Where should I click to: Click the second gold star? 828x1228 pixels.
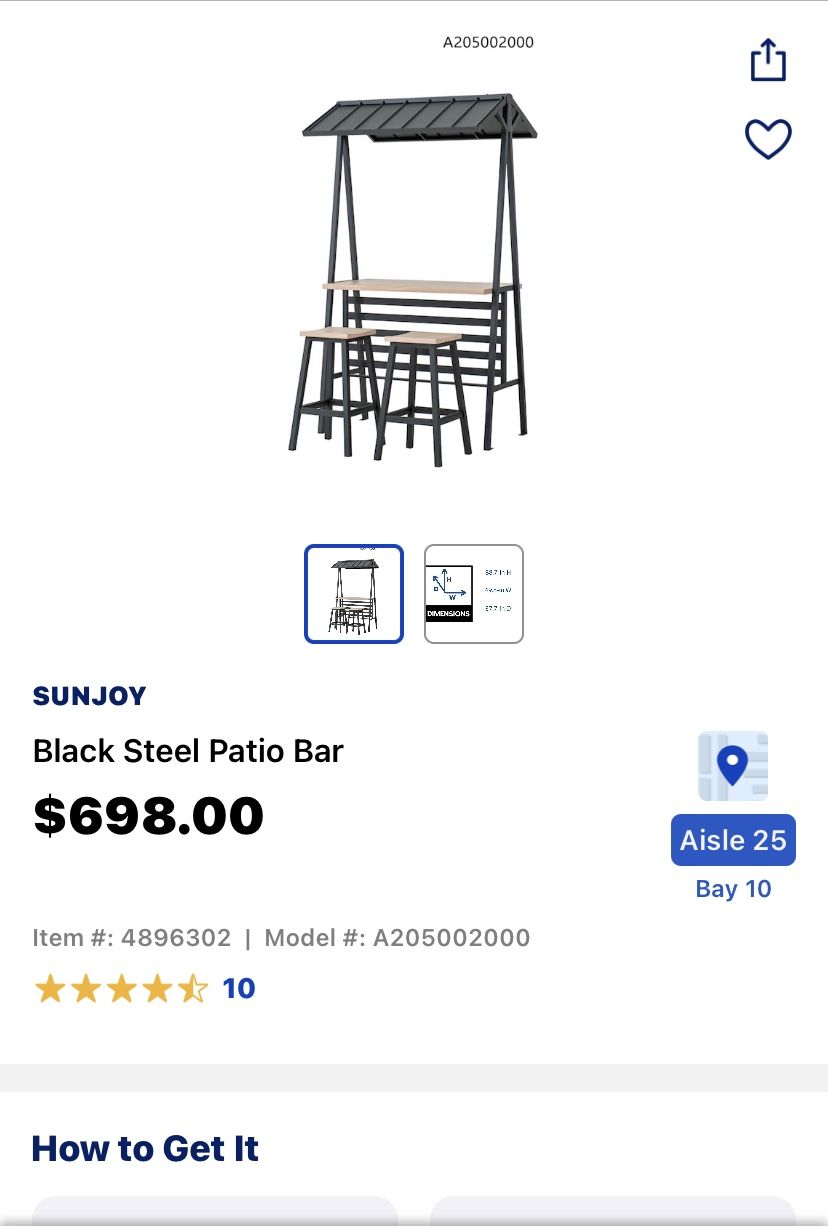pos(86,988)
